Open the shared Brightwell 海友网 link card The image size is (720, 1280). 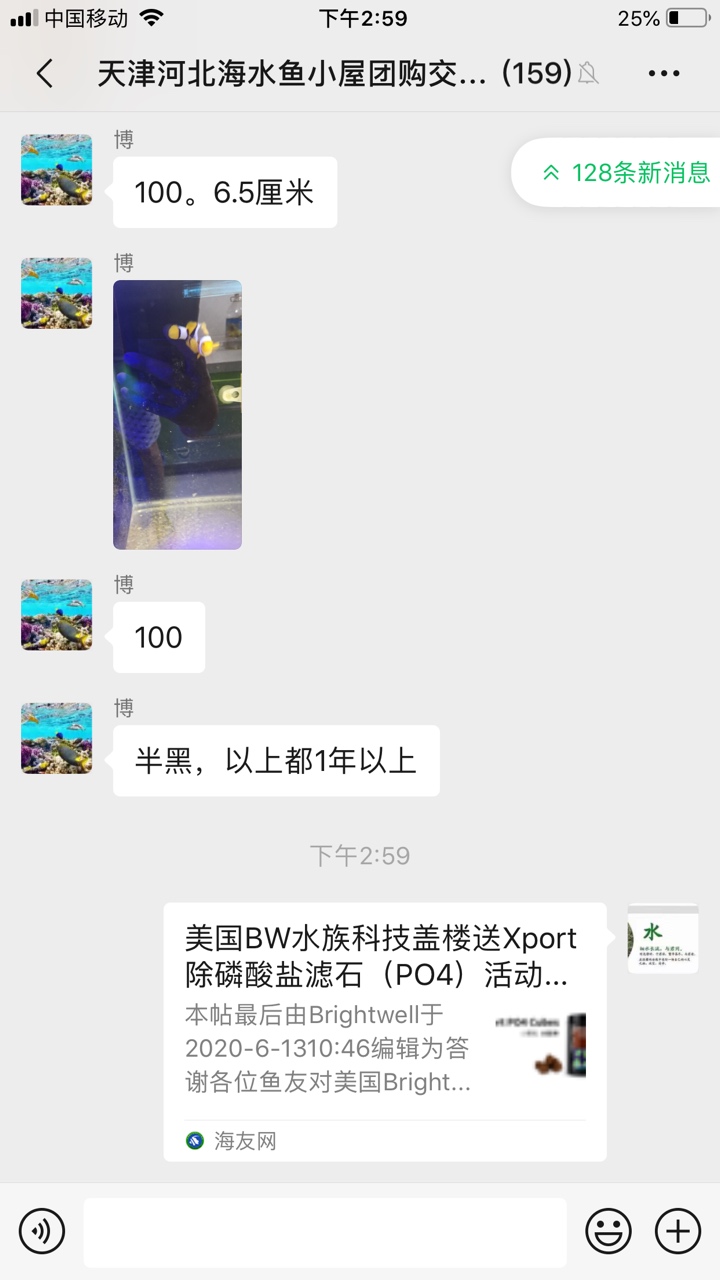(x=384, y=1030)
